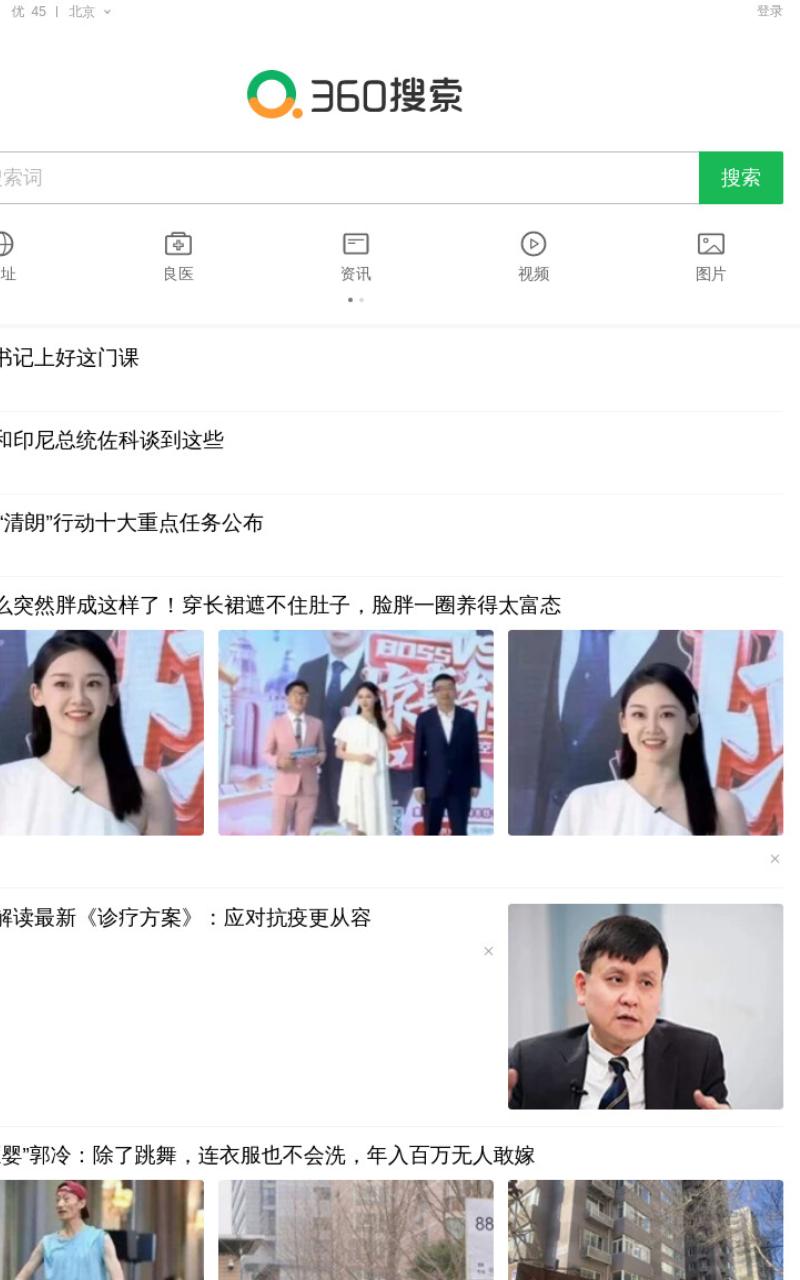Tap the shortcut page indicator dots

click(355, 300)
